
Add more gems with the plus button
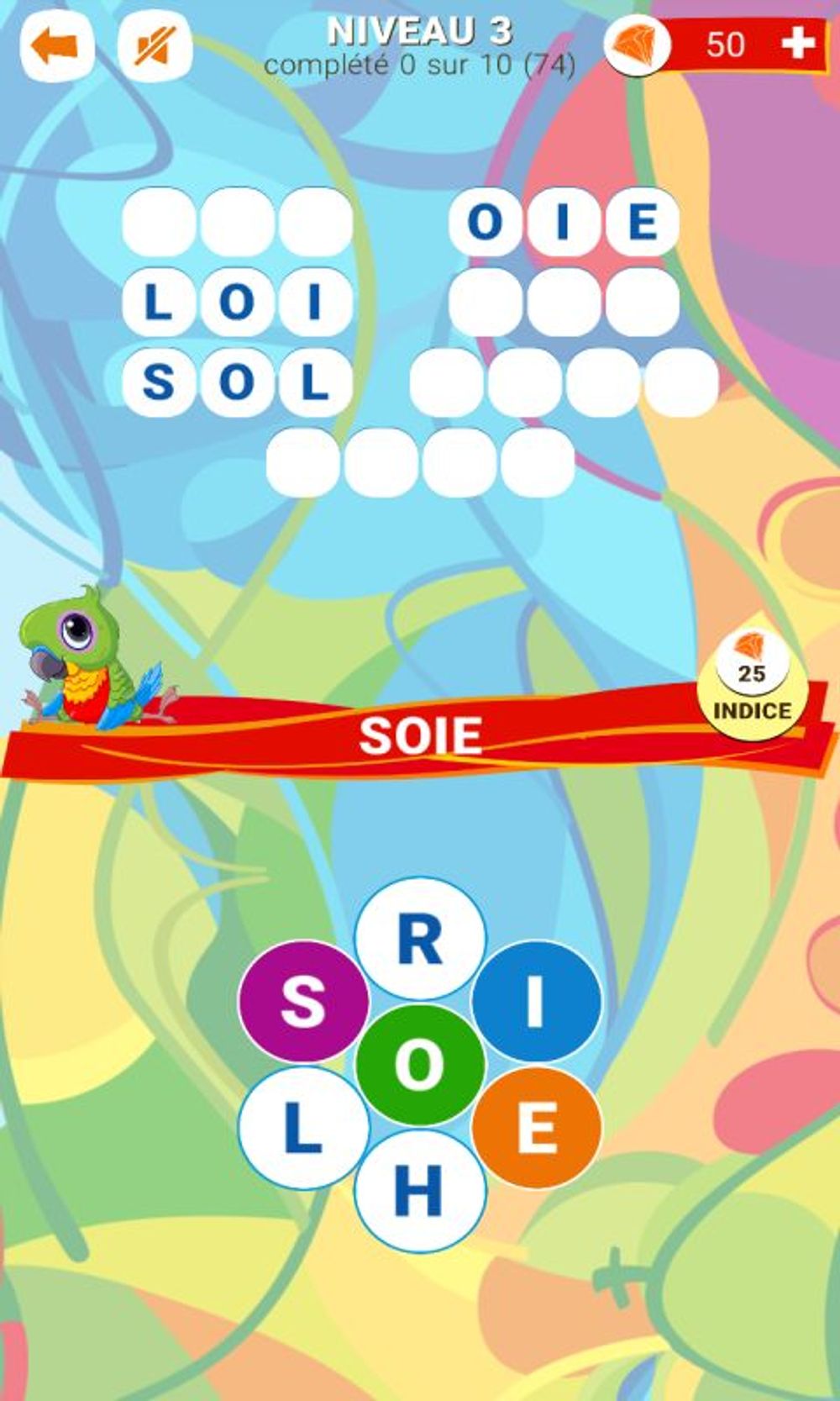(798, 44)
